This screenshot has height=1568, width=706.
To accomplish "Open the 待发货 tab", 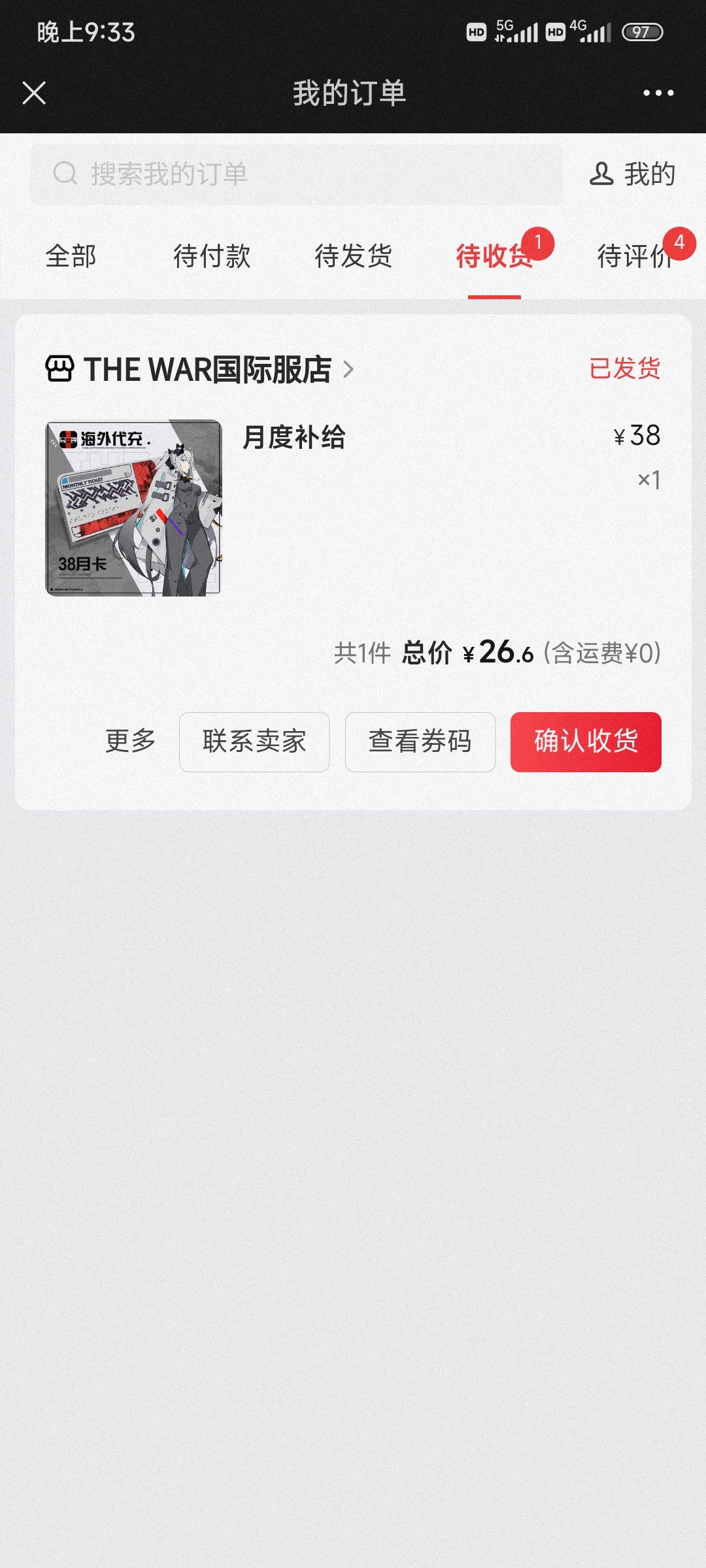I will click(353, 257).
